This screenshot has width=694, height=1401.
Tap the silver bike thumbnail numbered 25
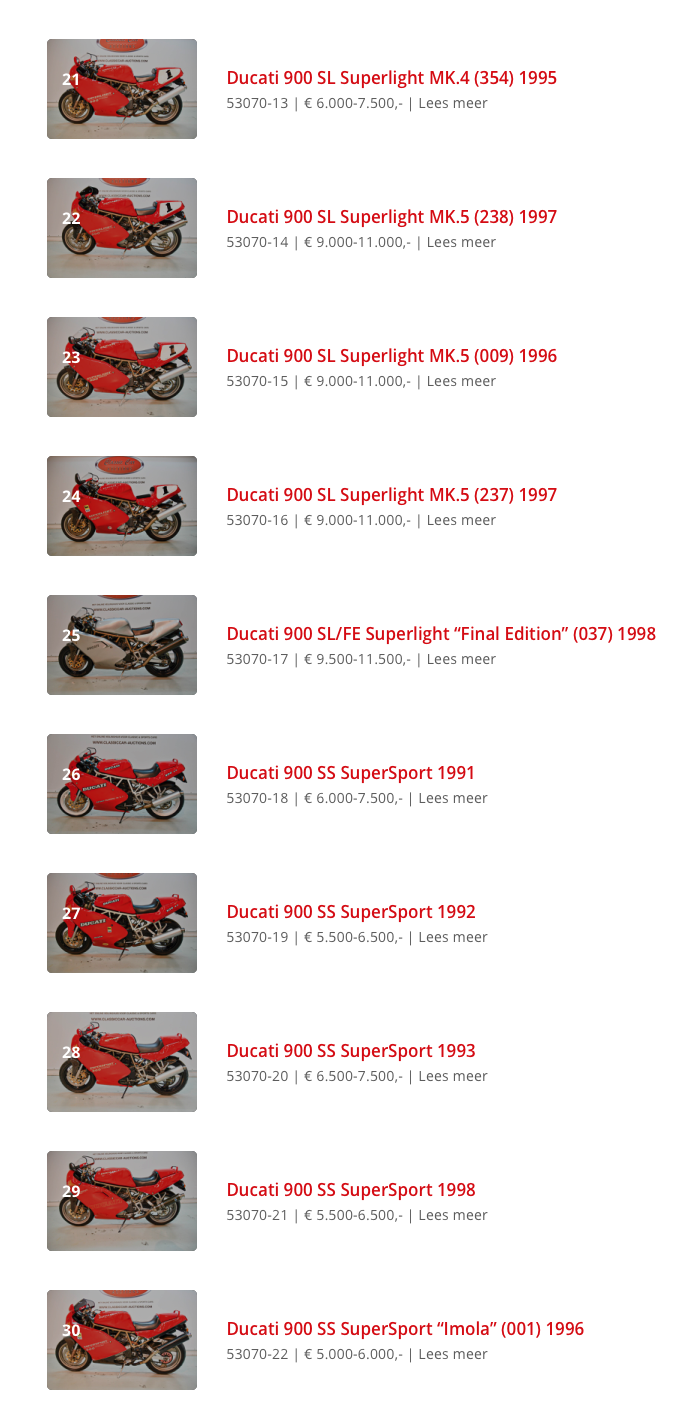coord(122,645)
